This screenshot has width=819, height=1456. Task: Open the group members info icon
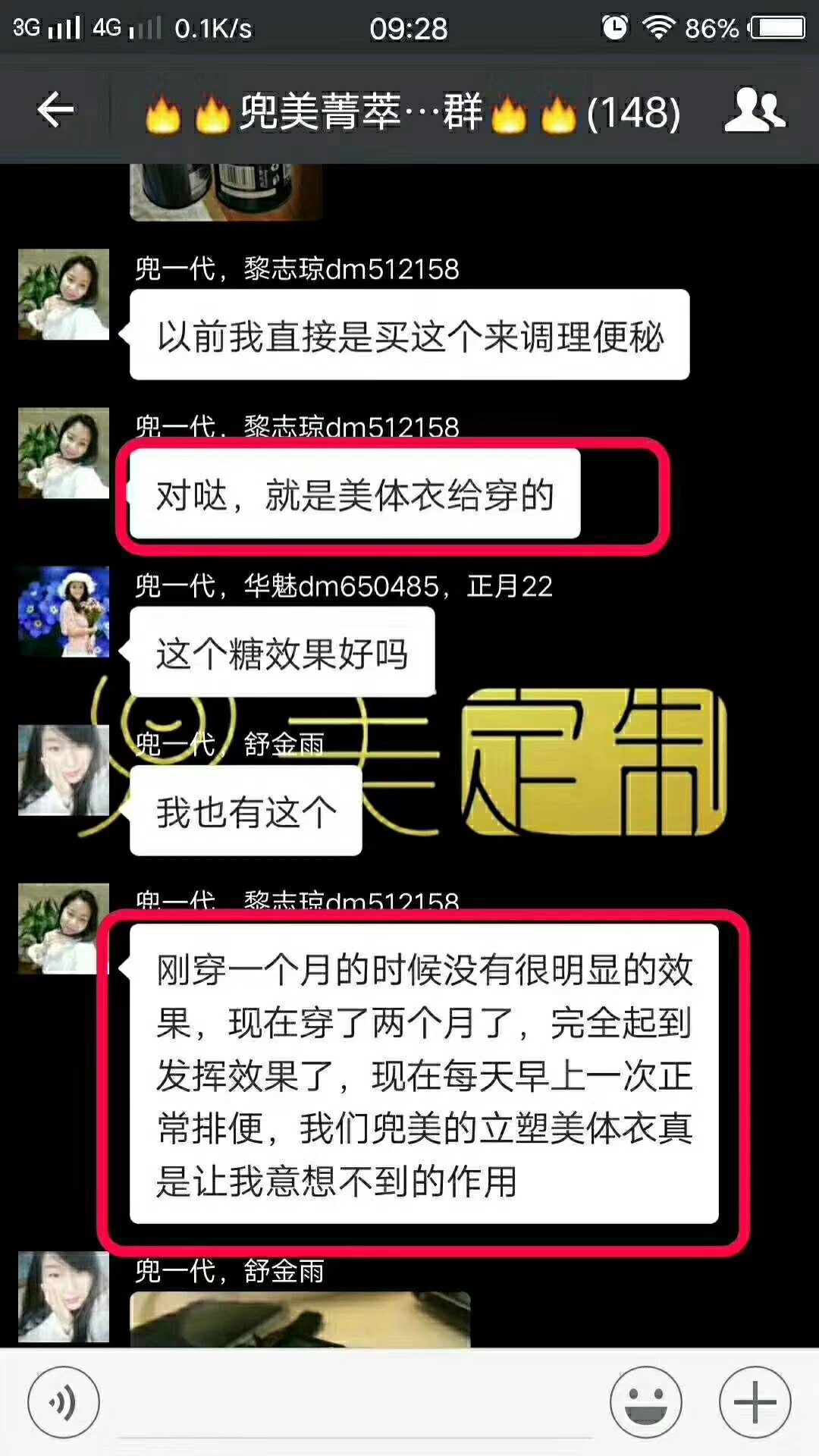[x=754, y=111]
